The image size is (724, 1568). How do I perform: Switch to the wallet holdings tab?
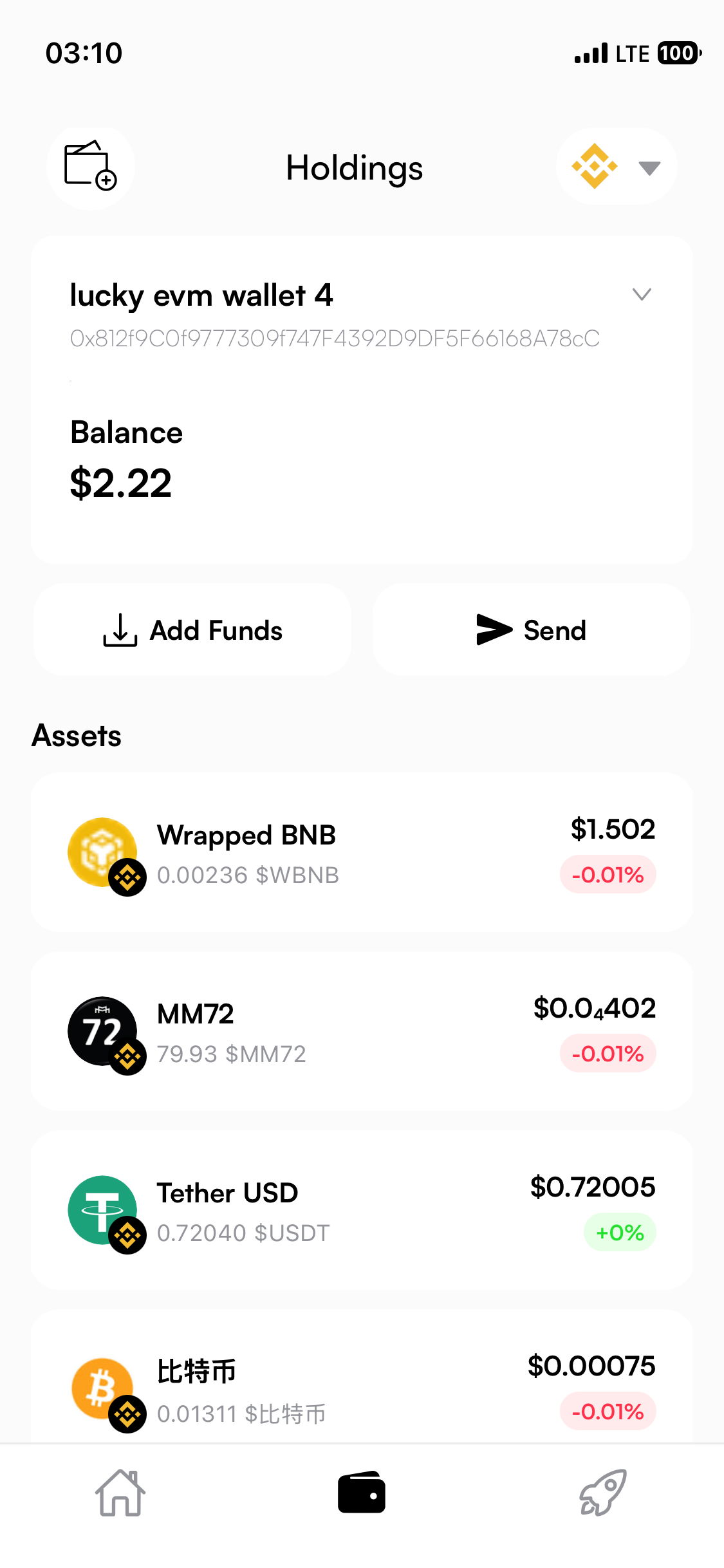(362, 1493)
